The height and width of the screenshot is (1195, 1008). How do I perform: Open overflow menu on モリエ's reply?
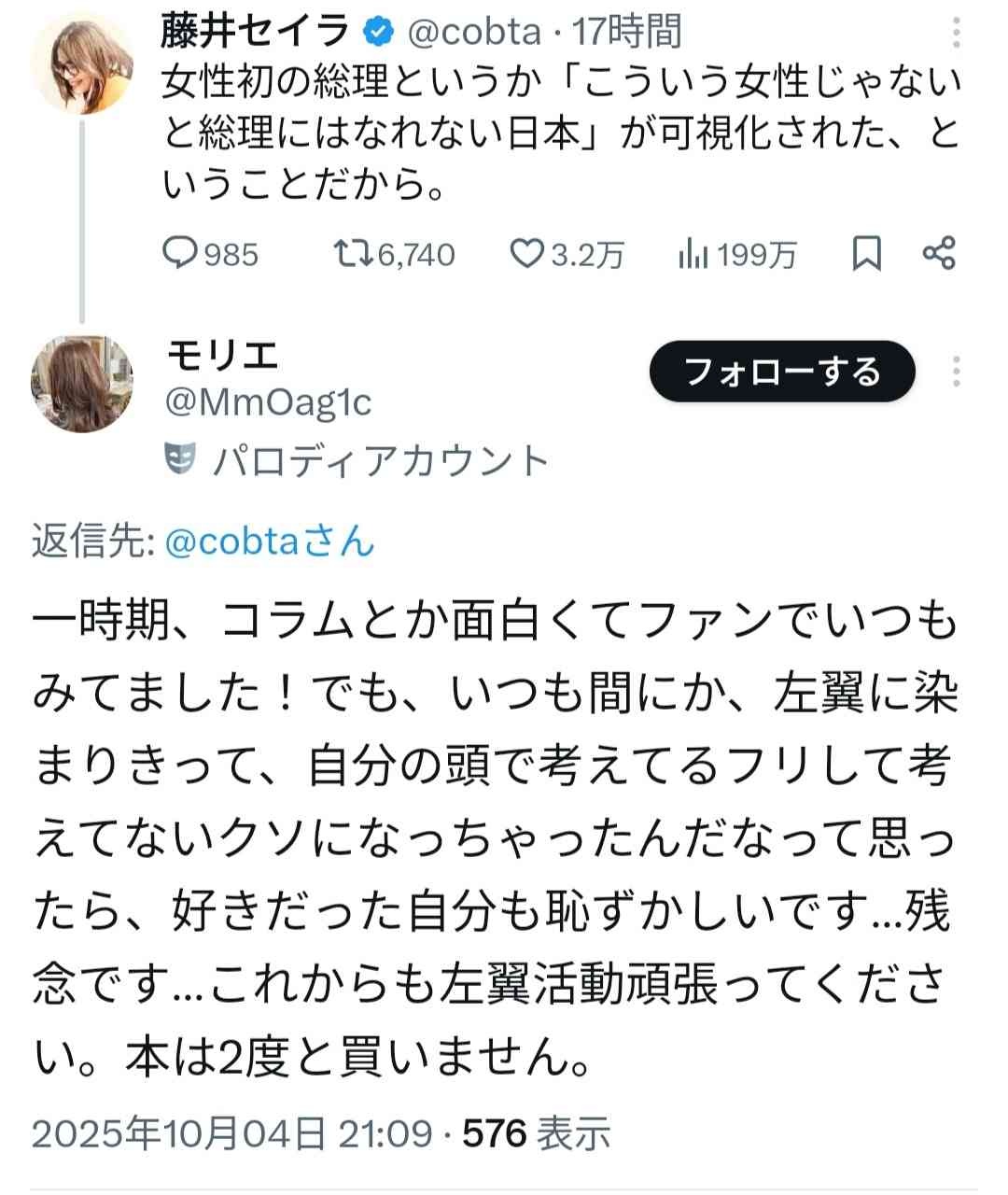point(956,372)
